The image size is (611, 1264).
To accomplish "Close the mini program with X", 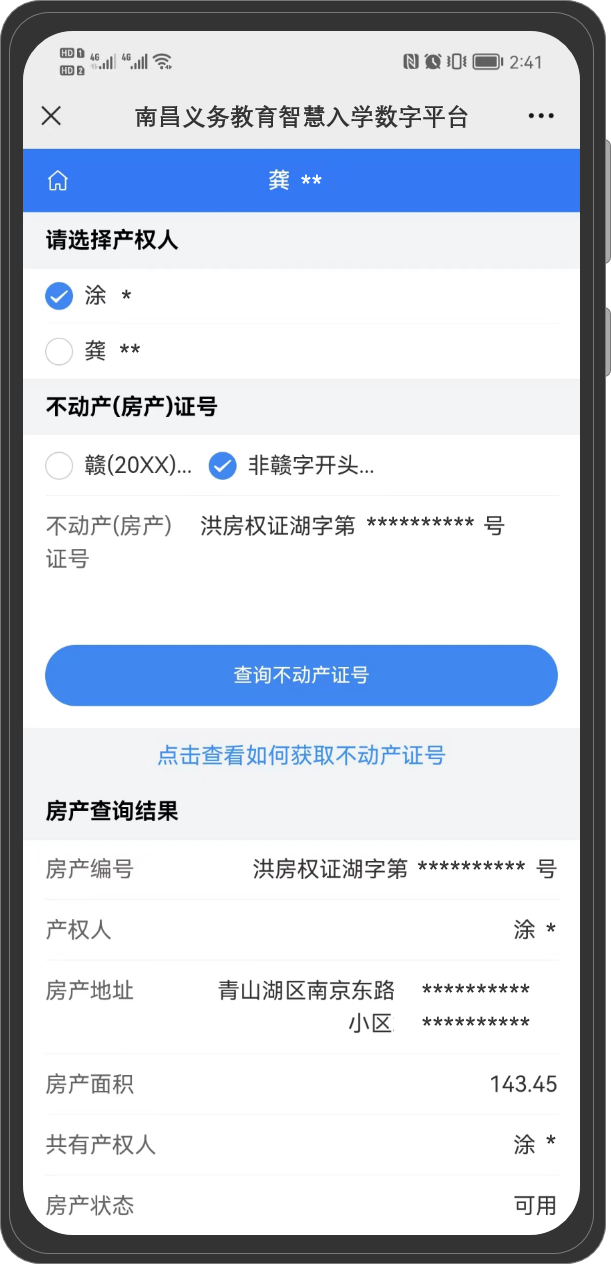I will point(51,116).
